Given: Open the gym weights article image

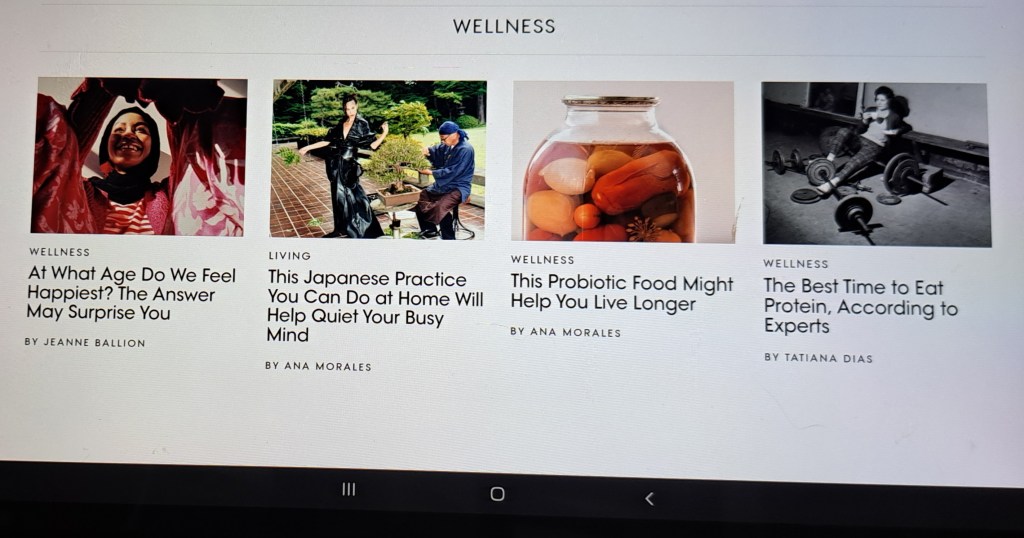Looking at the screenshot, I should pos(875,164).
